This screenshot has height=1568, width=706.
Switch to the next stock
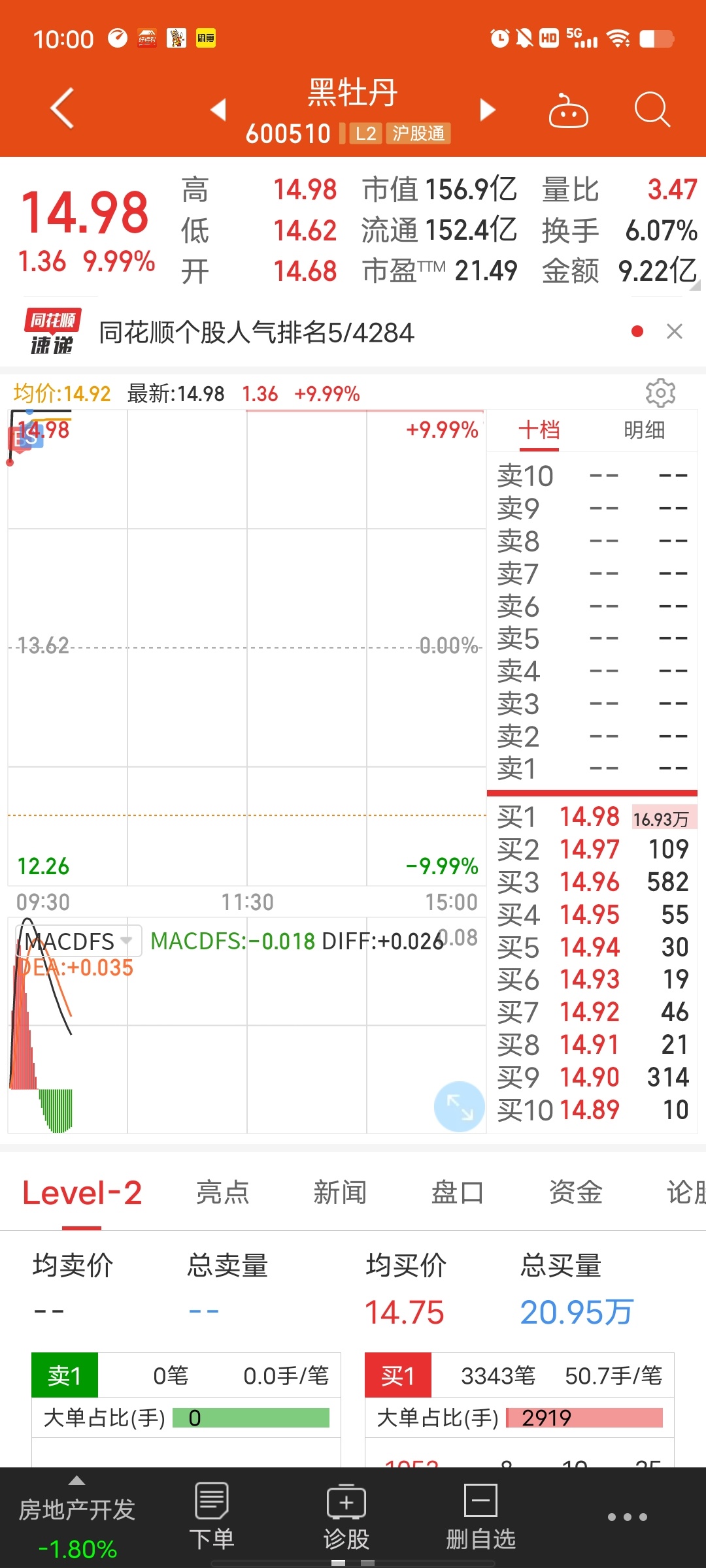click(488, 109)
